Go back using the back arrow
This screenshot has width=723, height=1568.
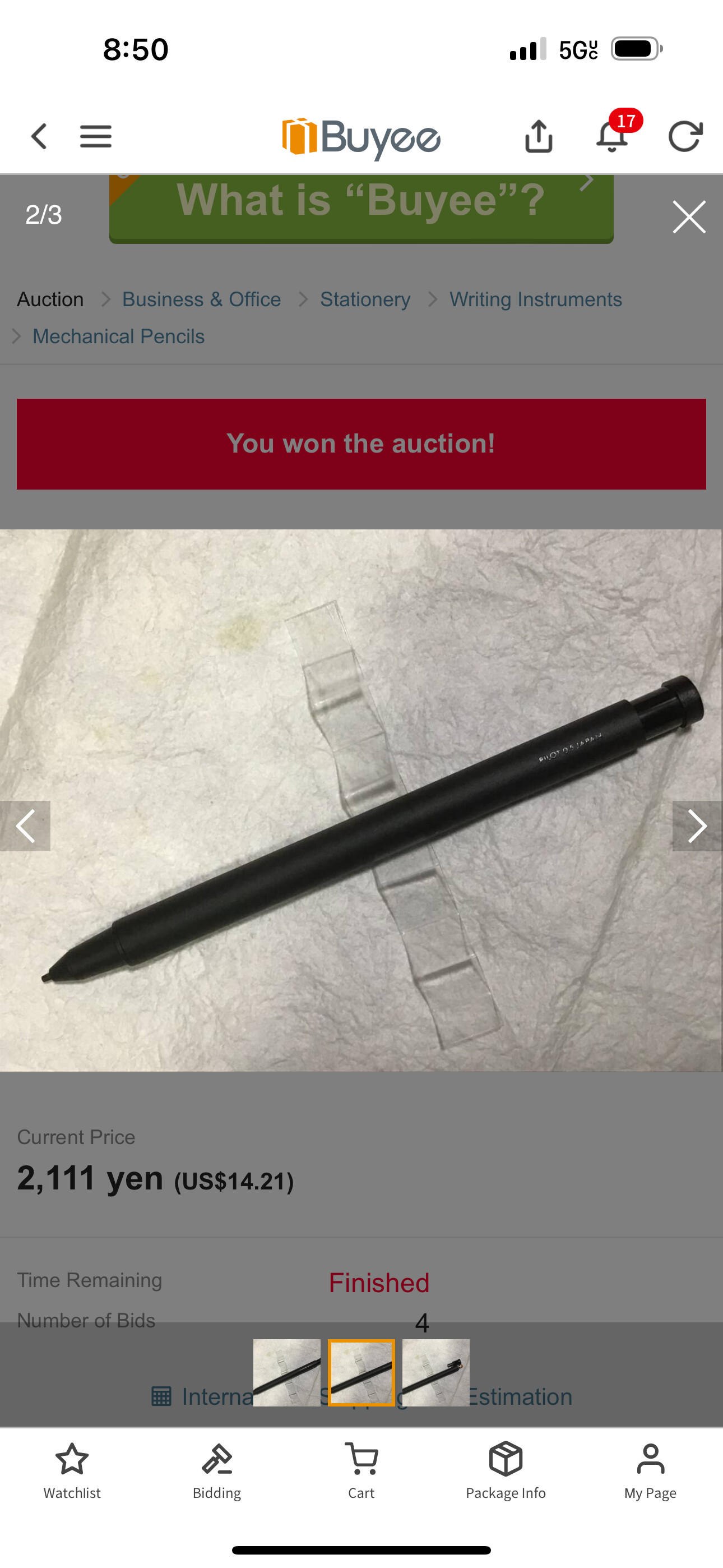tap(39, 136)
